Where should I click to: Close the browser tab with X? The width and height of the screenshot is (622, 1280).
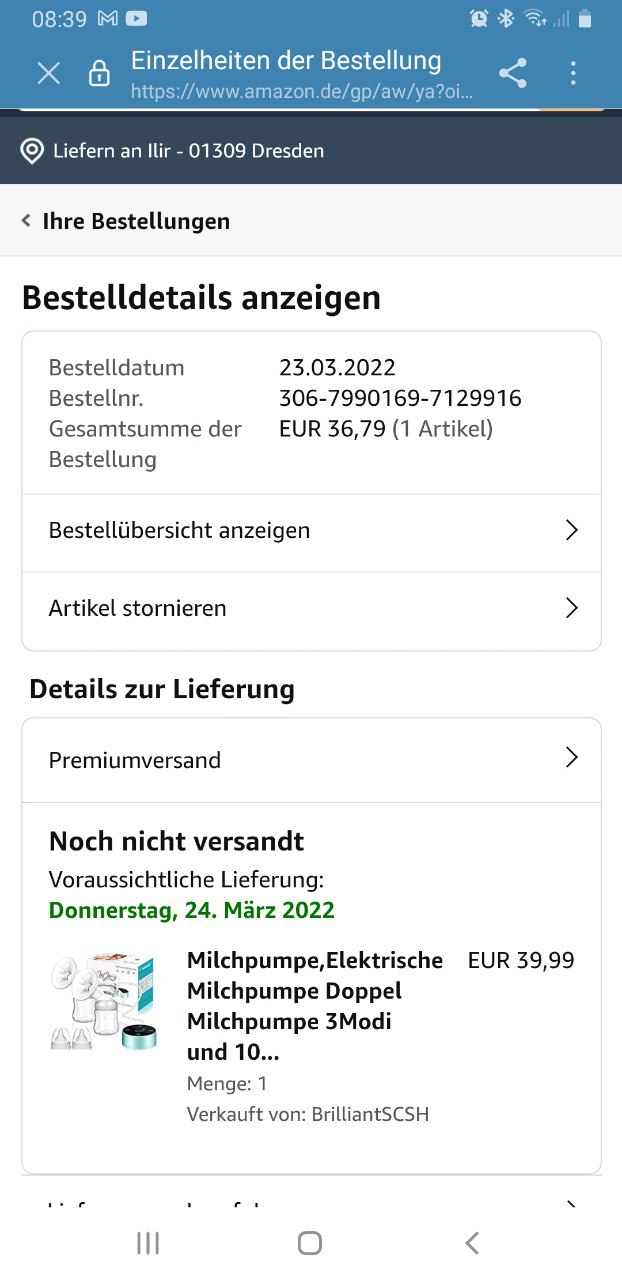click(x=48, y=73)
